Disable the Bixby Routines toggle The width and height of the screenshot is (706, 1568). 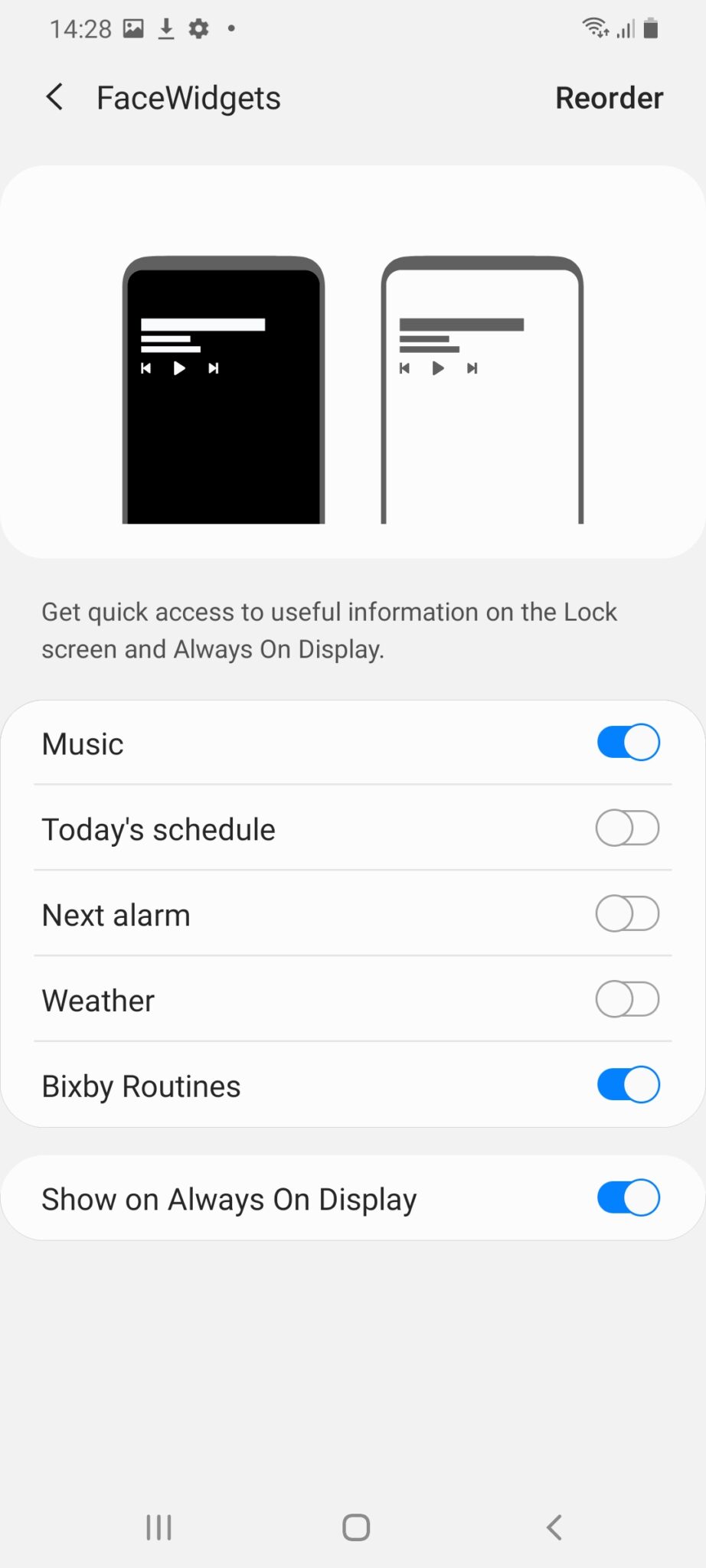(627, 1085)
